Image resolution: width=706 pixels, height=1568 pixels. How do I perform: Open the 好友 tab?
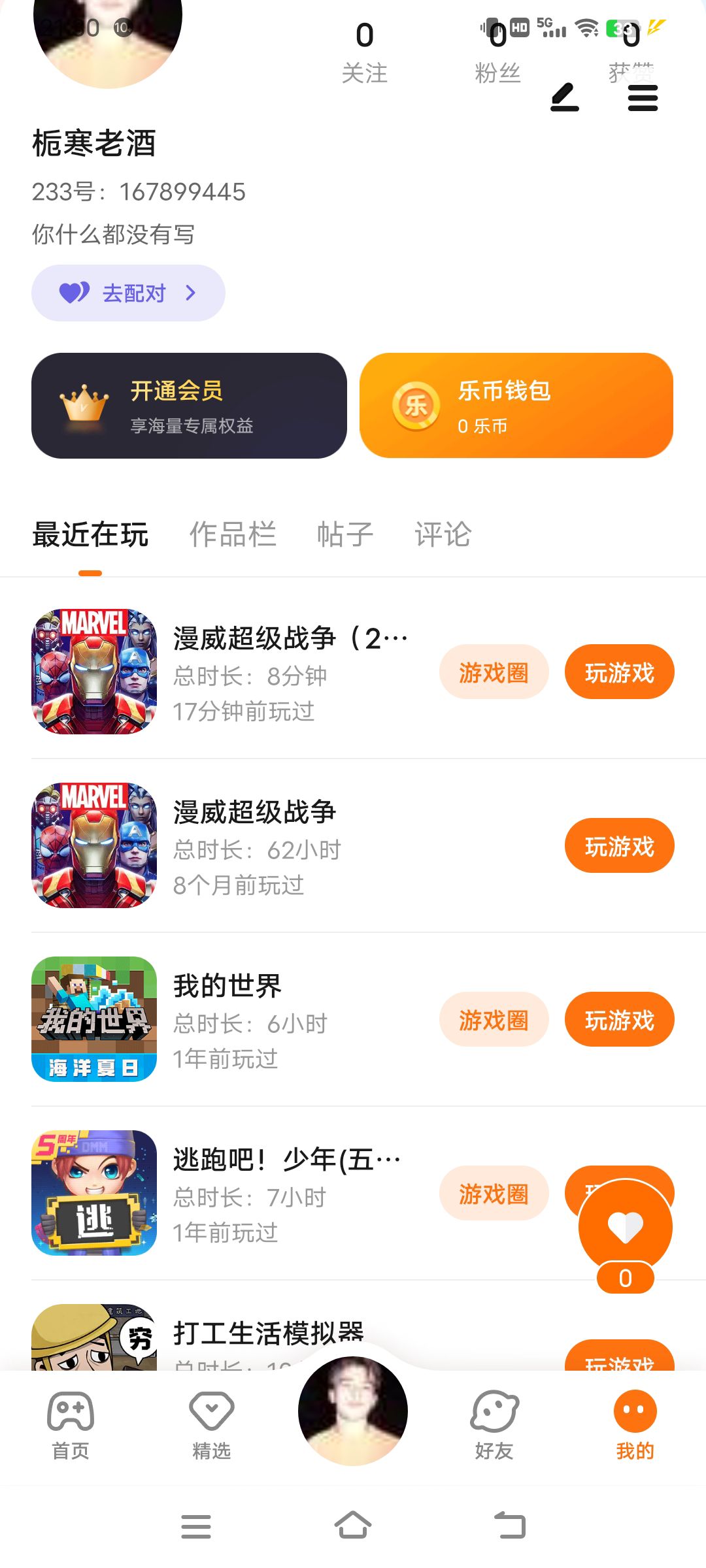click(494, 1424)
